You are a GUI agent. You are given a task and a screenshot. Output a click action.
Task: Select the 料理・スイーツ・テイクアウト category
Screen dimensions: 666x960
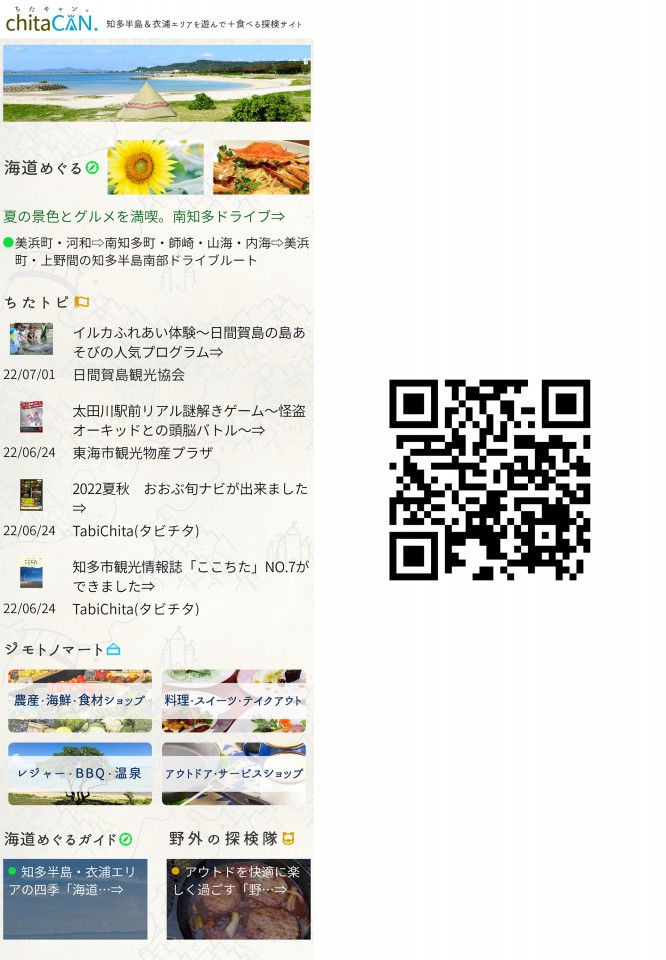[234, 701]
